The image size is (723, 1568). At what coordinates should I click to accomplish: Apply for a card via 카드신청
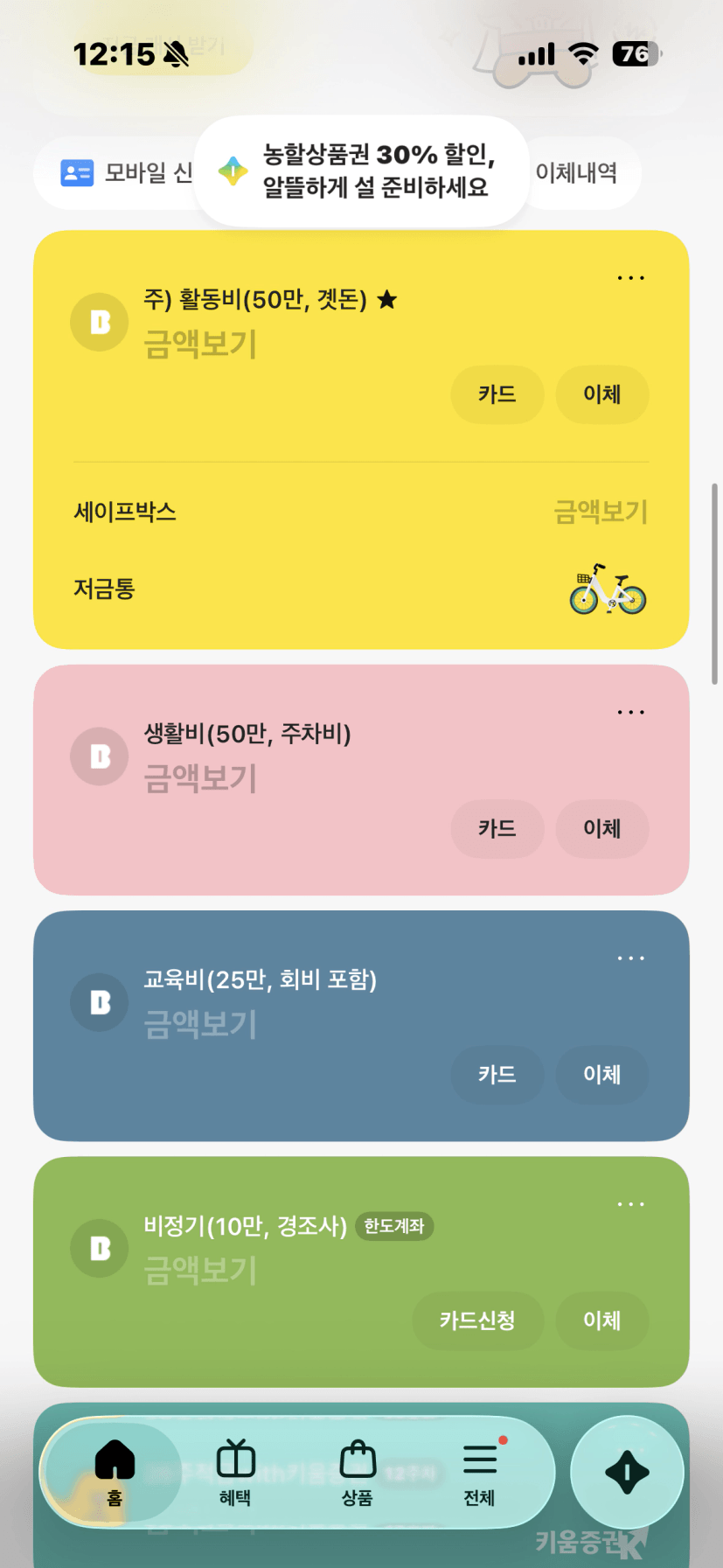coord(477,1321)
